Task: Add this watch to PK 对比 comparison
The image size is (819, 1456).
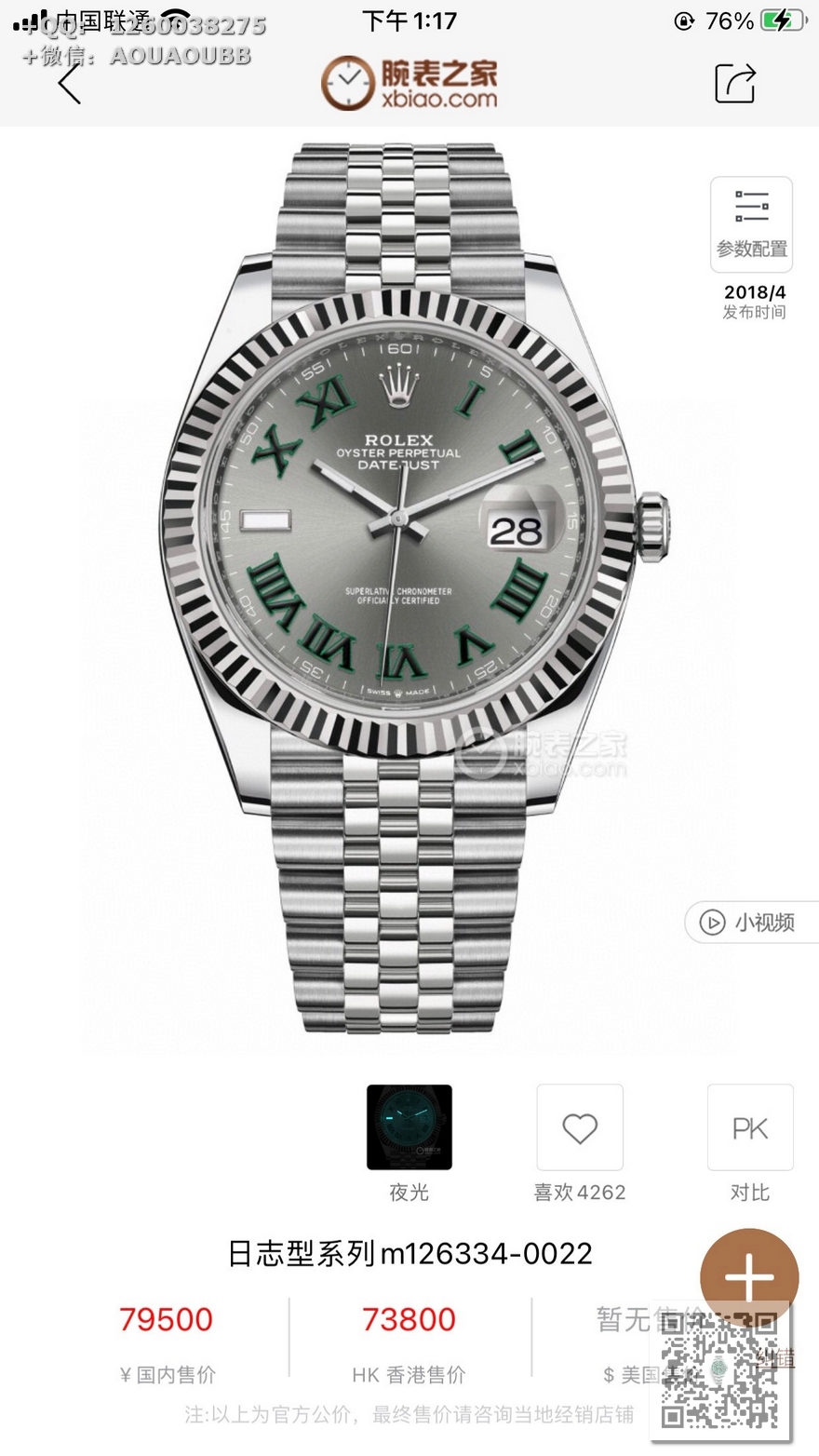Action: click(749, 1127)
